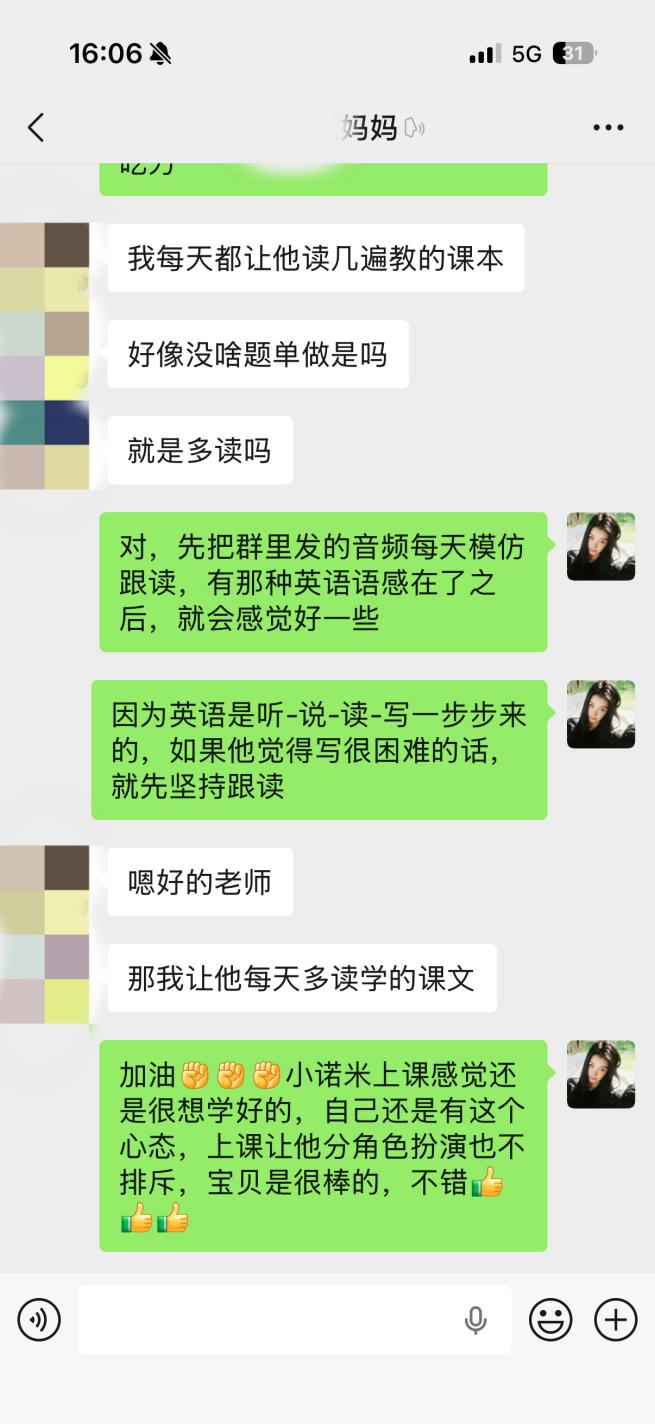
Task: Open the emoji sticker panel
Action: click(550, 1320)
